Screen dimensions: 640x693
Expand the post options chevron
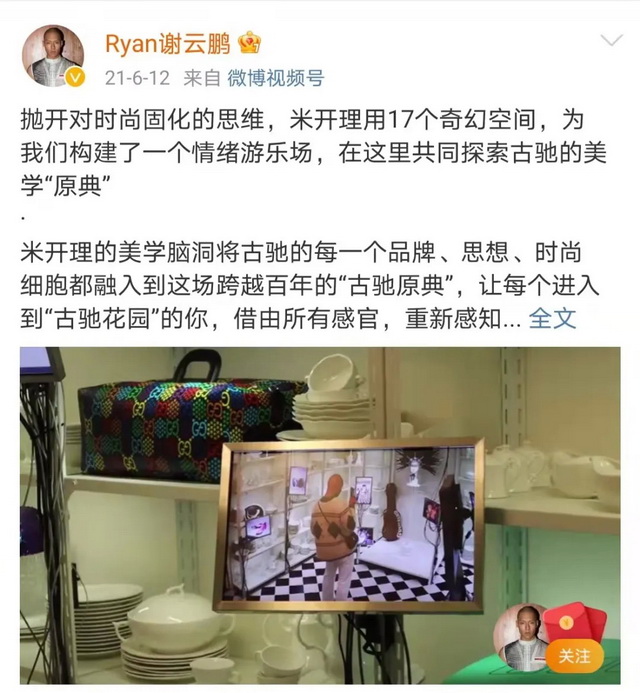point(610,41)
